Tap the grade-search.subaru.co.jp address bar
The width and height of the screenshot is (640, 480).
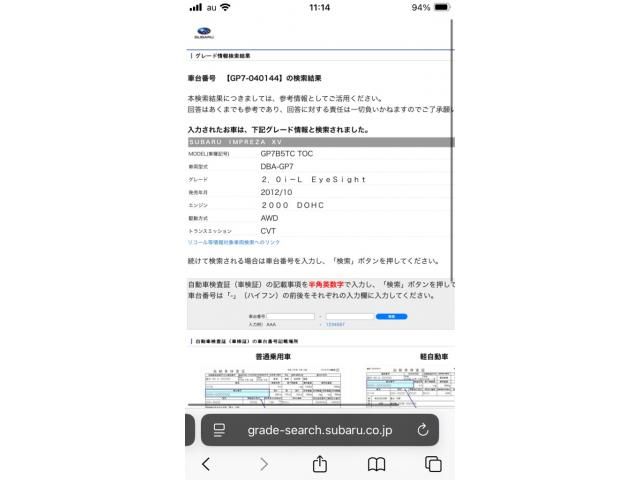pos(320,430)
